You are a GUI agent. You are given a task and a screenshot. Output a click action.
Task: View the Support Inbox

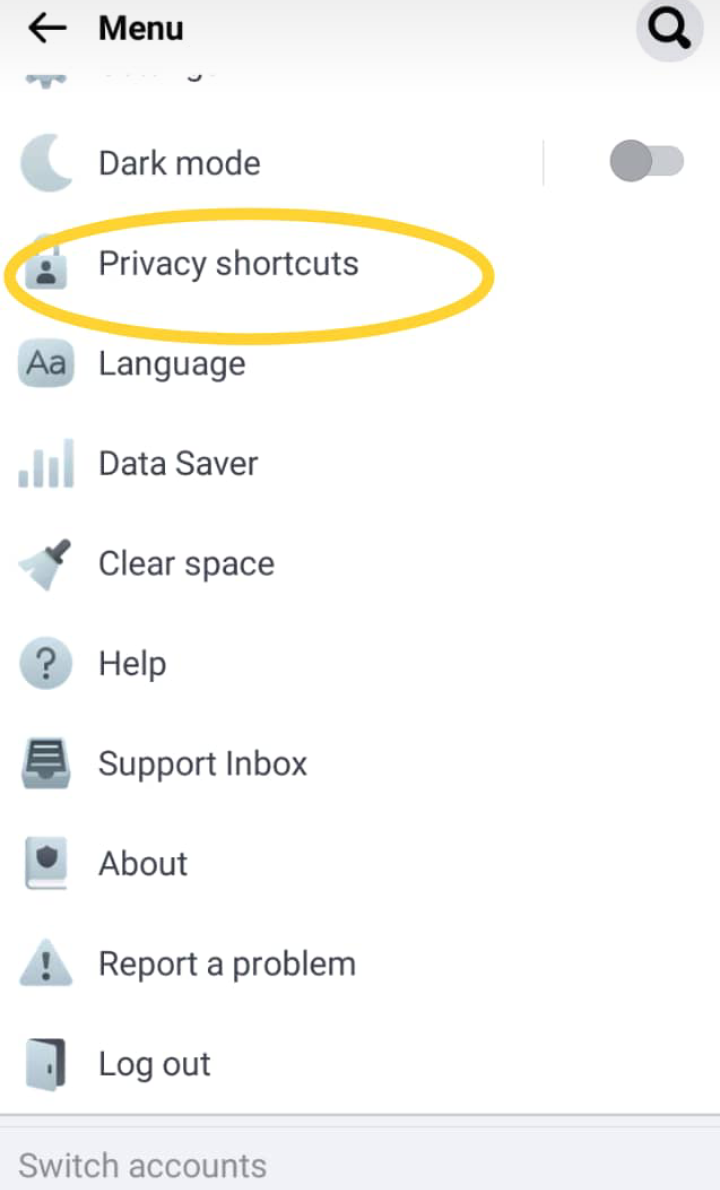202,764
